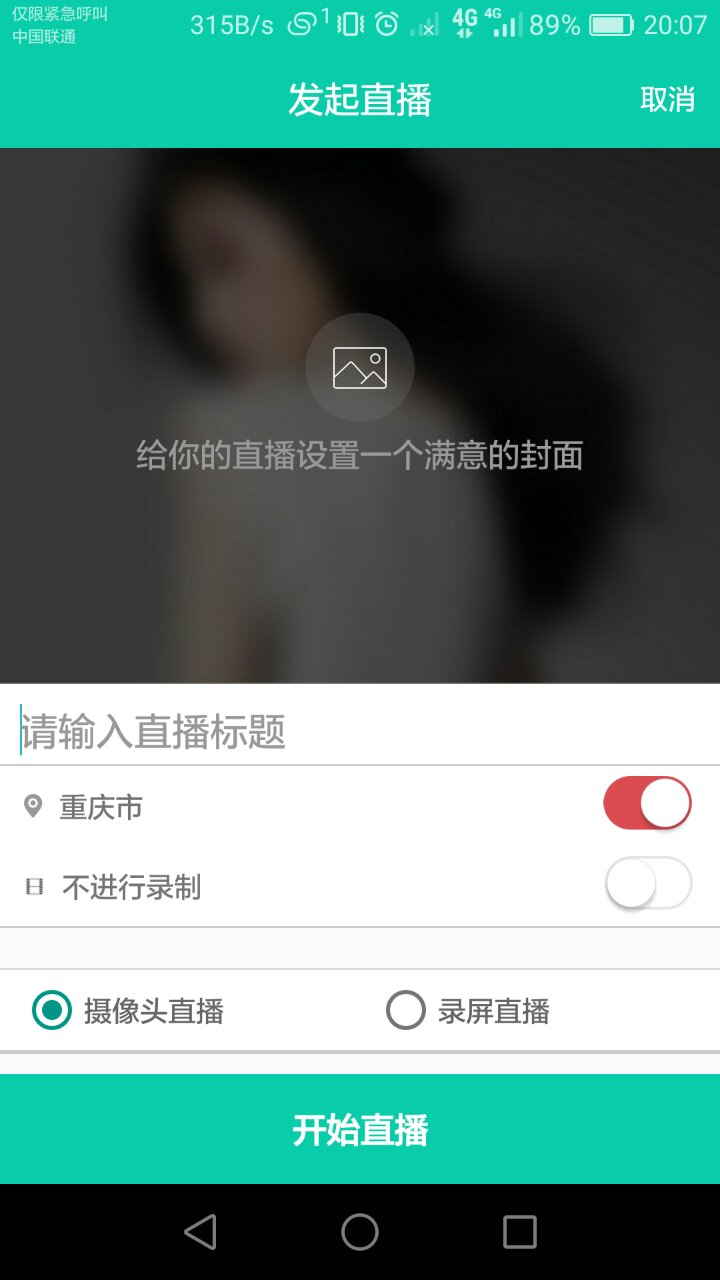
Task: Select 摄像头直播 camera streaming
Action: 52,1011
